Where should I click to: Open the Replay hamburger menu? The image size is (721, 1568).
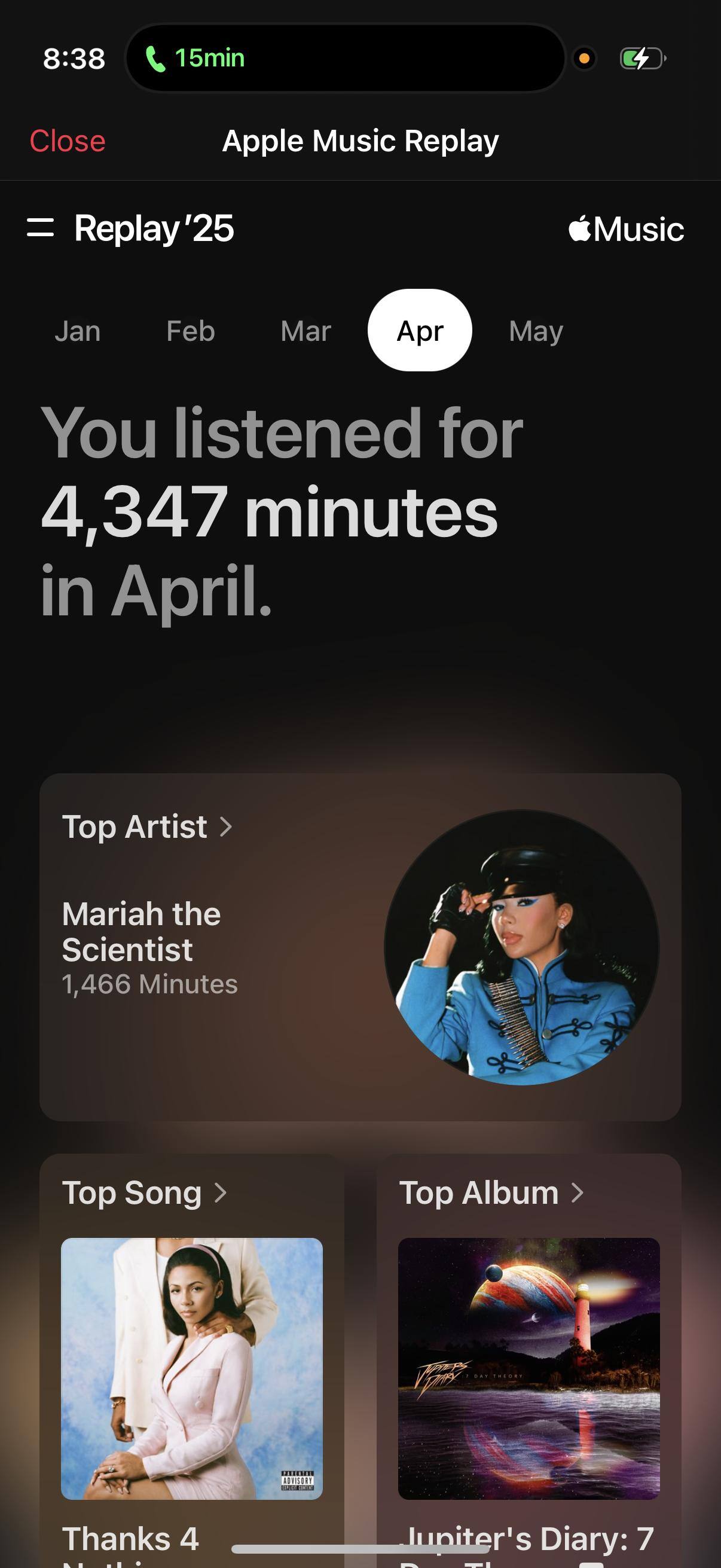click(40, 228)
